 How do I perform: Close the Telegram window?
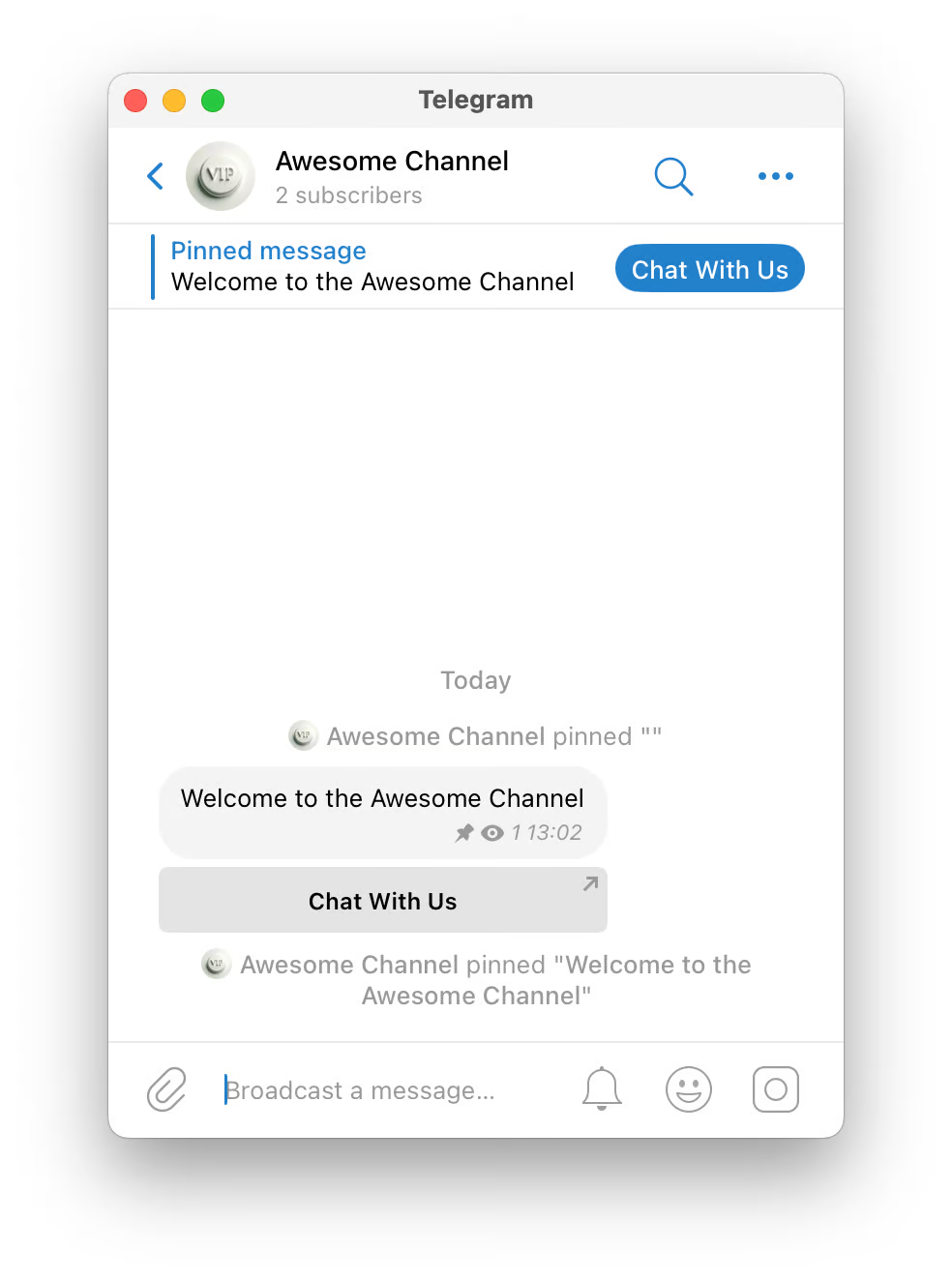coord(135,101)
